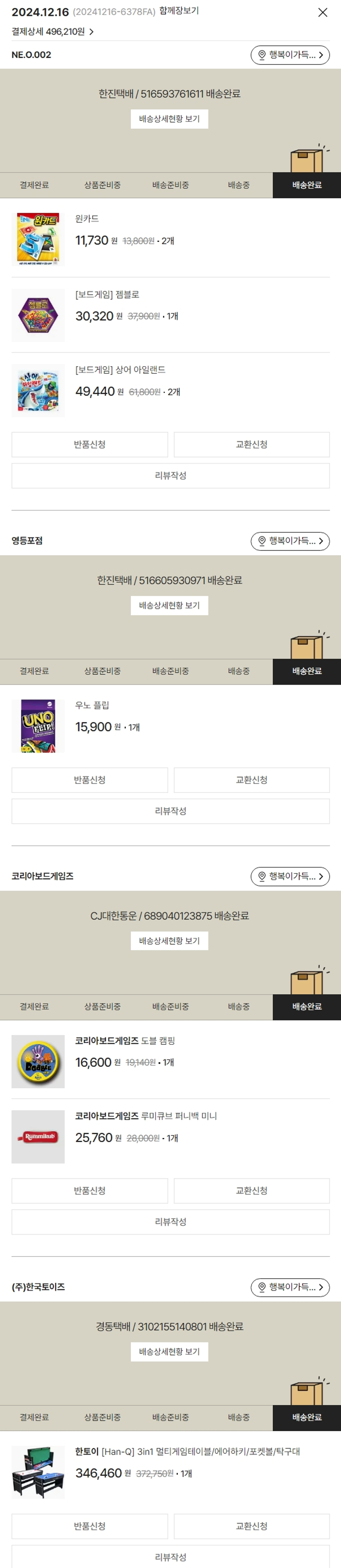
Task: Open the address chip beside NE.O.002
Action: [x=290, y=55]
